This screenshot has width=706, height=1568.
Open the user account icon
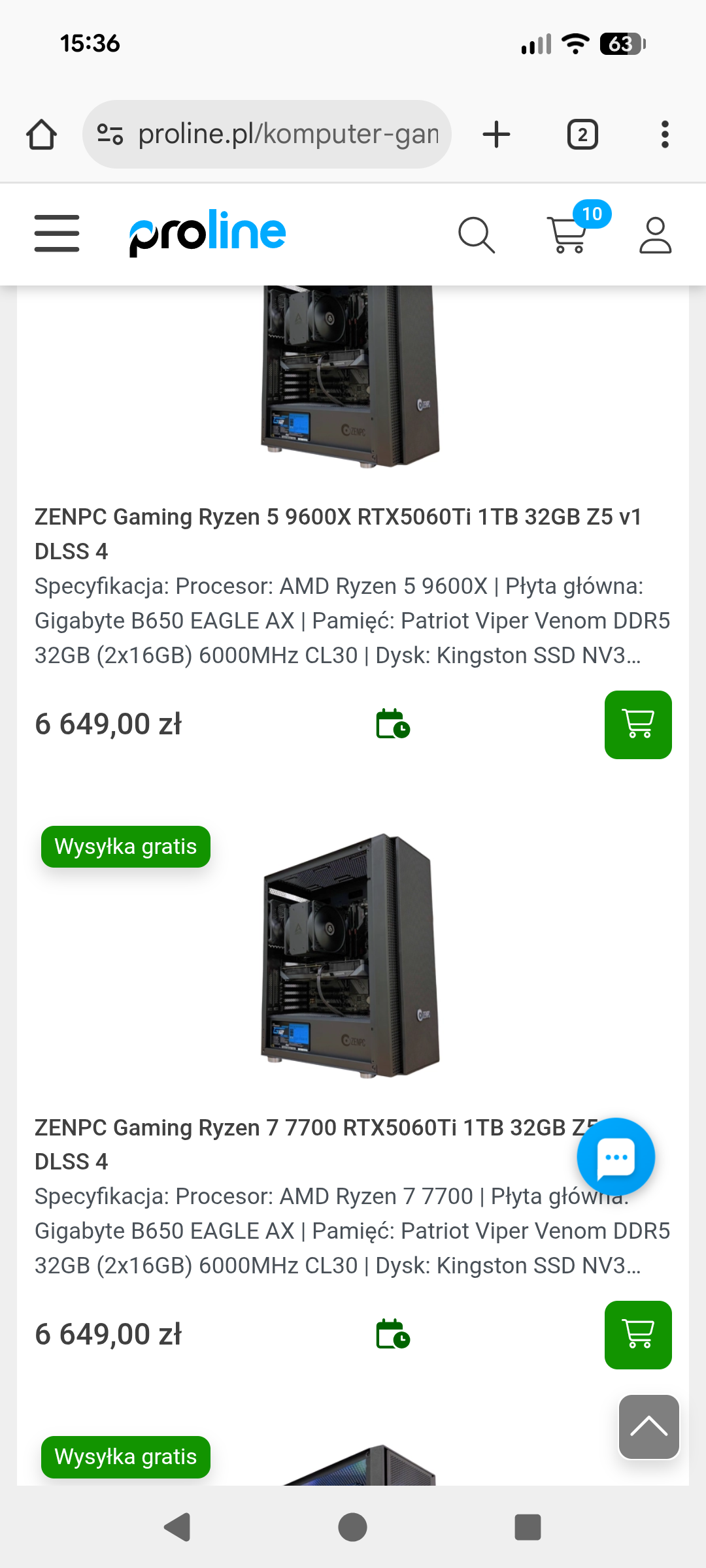coord(655,235)
